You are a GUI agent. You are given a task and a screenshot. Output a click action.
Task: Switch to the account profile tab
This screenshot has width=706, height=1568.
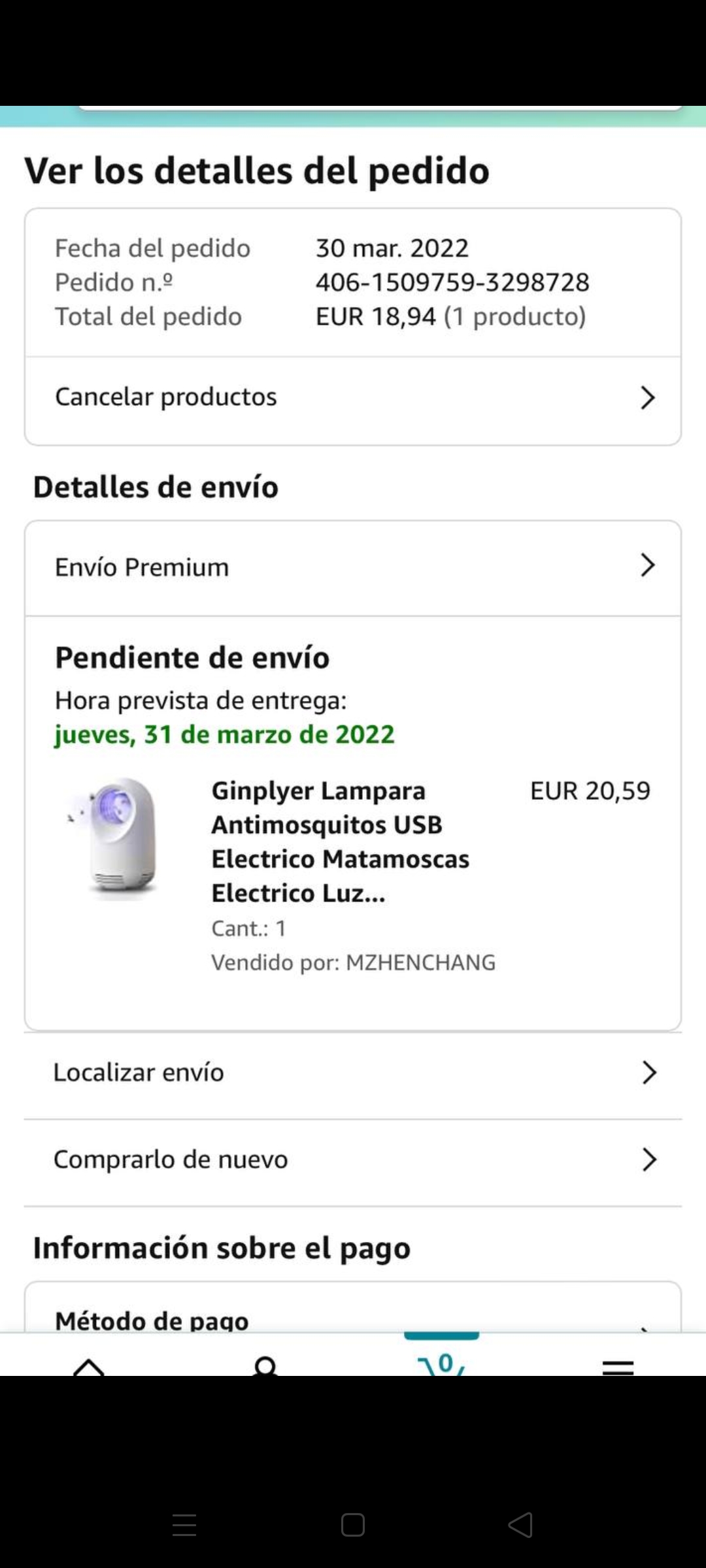pyautogui.click(x=265, y=1364)
